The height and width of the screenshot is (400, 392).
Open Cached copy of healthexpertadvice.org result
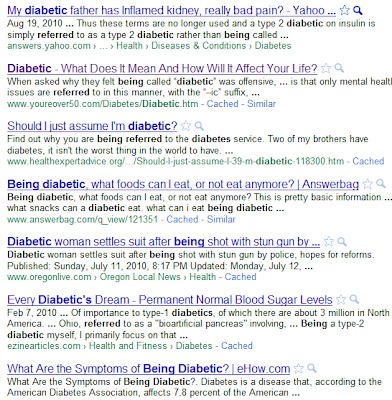(368, 161)
